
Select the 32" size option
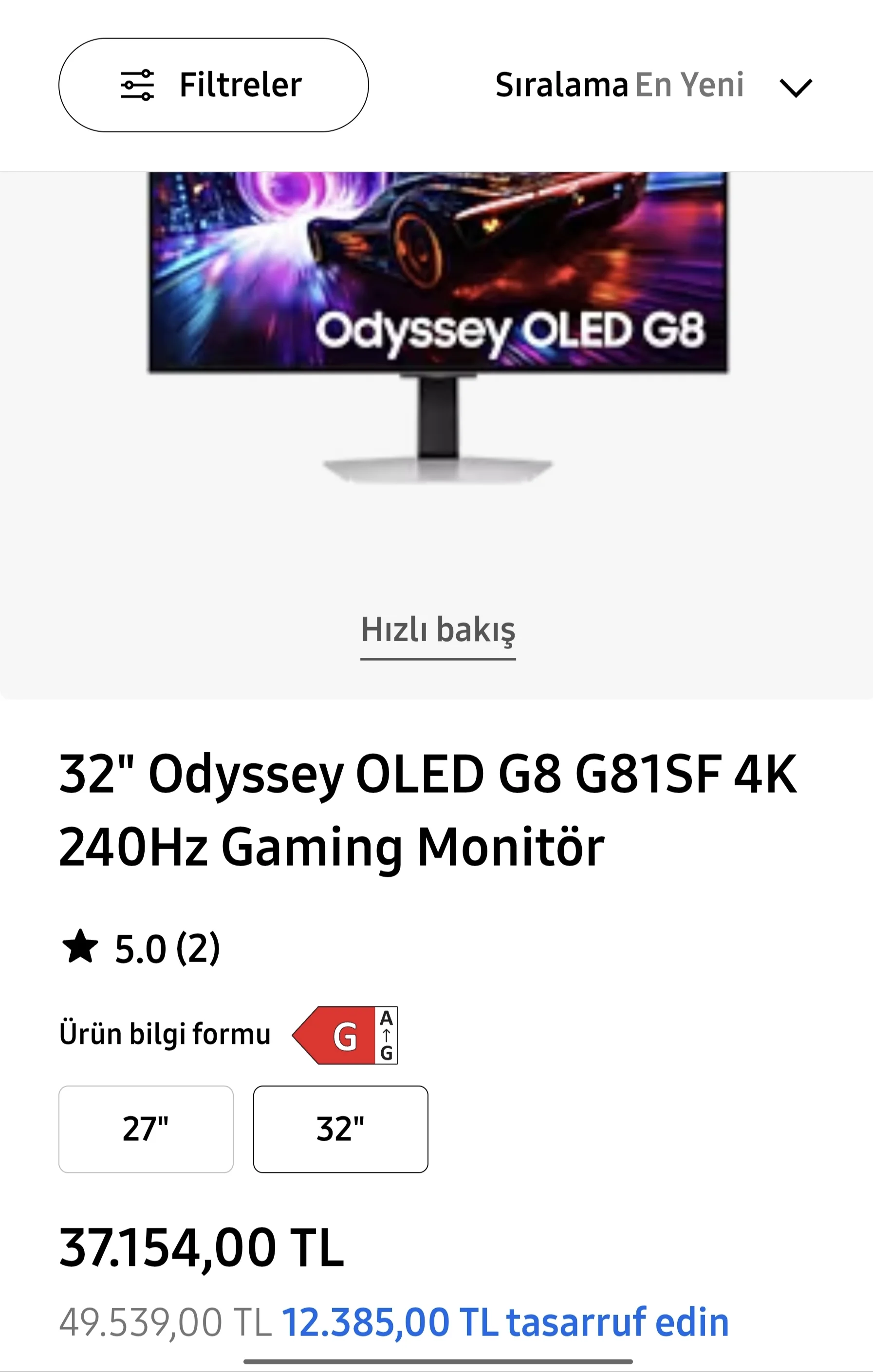(340, 1129)
